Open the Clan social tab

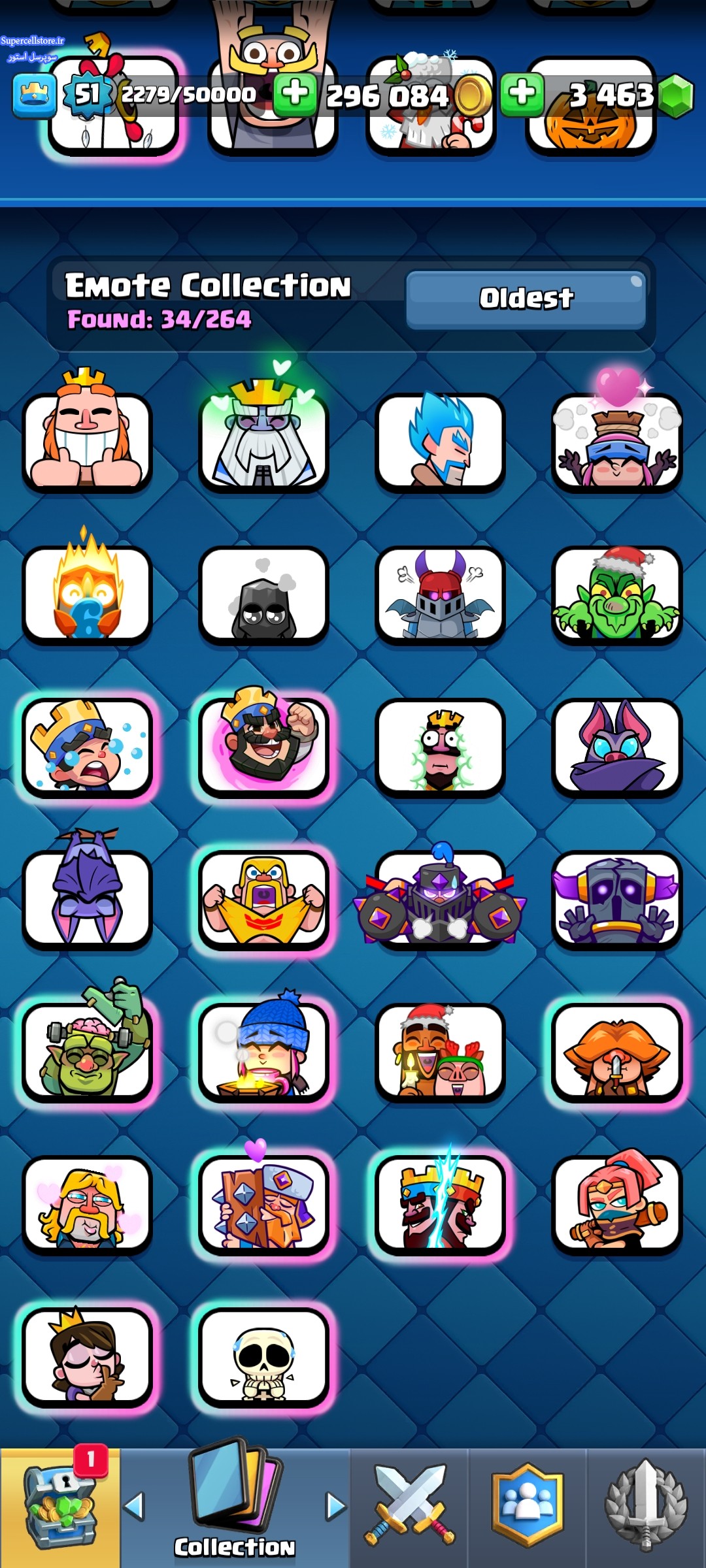[527, 1507]
